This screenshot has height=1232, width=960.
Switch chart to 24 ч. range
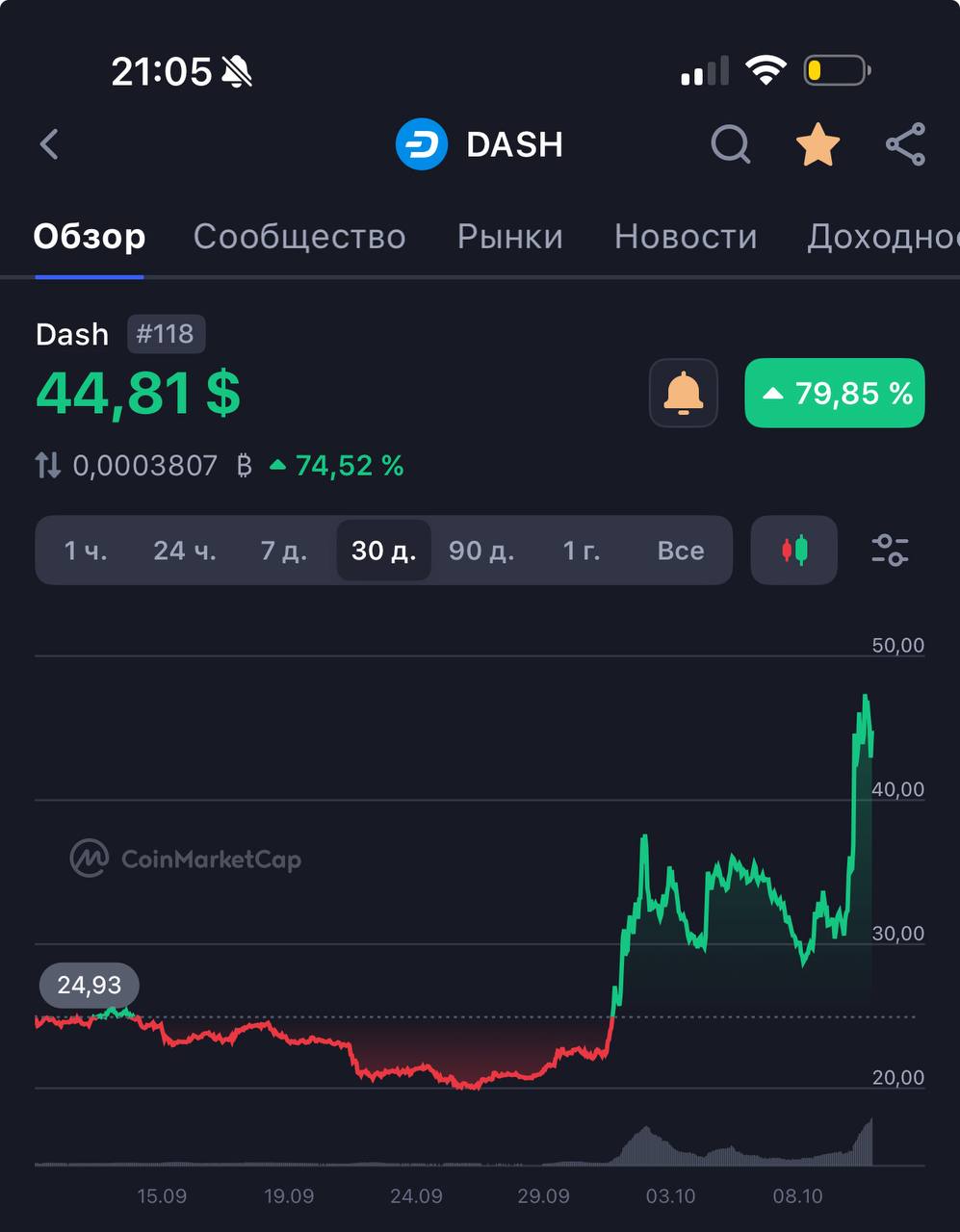click(185, 551)
